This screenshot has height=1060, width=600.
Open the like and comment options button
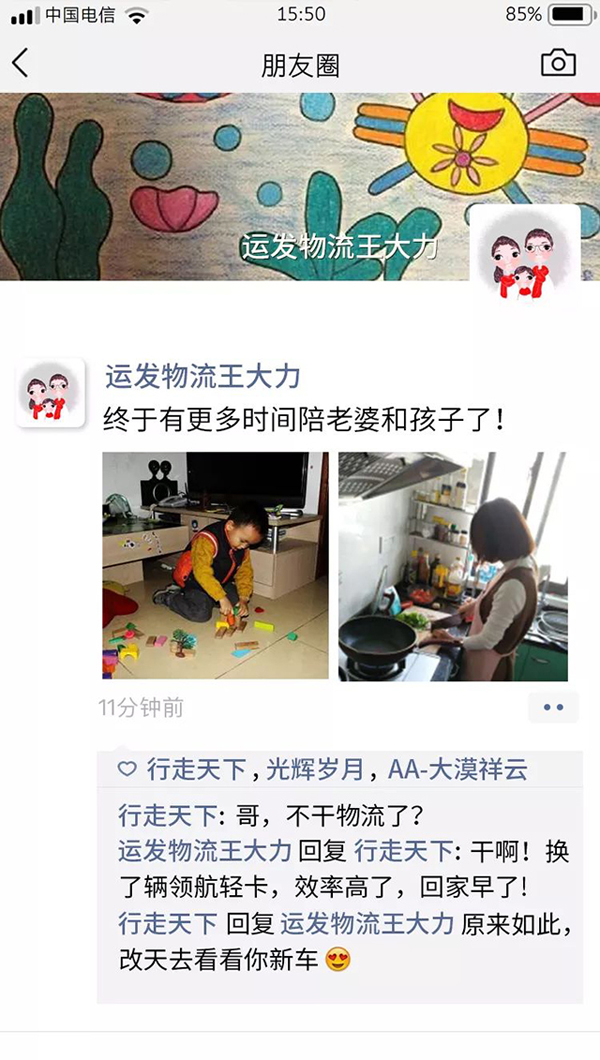point(553,708)
